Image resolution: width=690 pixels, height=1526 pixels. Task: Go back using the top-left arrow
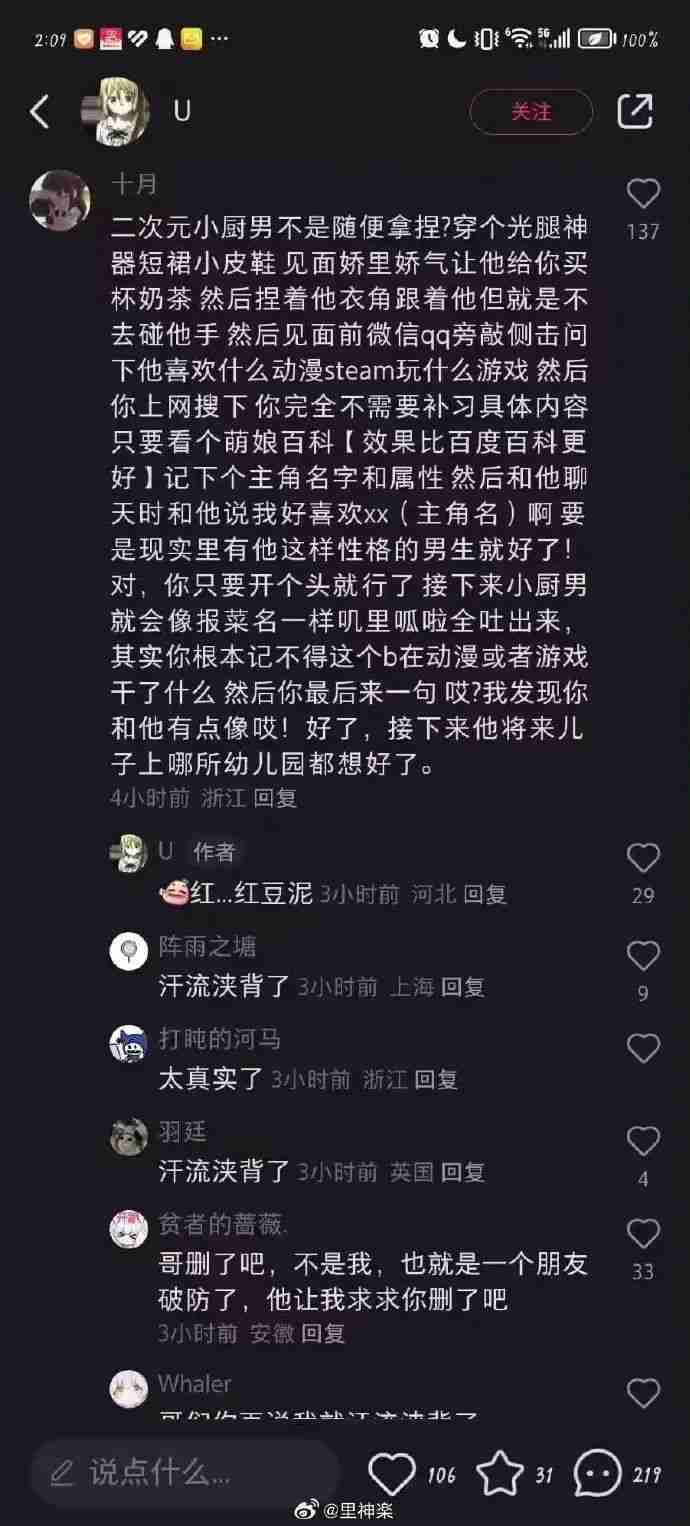[40, 112]
